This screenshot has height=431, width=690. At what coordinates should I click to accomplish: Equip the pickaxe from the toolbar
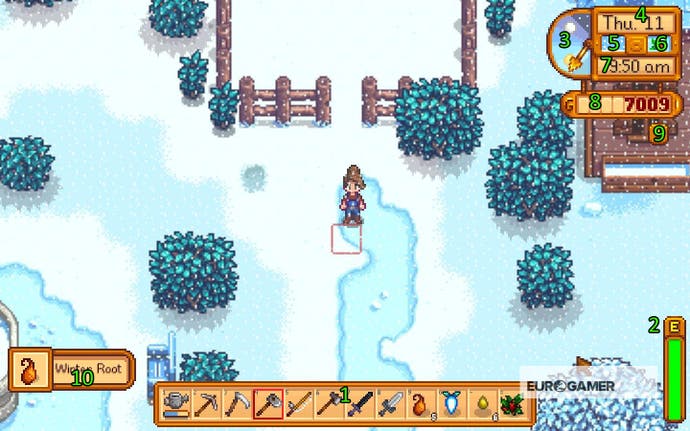click(x=206, y=404)
